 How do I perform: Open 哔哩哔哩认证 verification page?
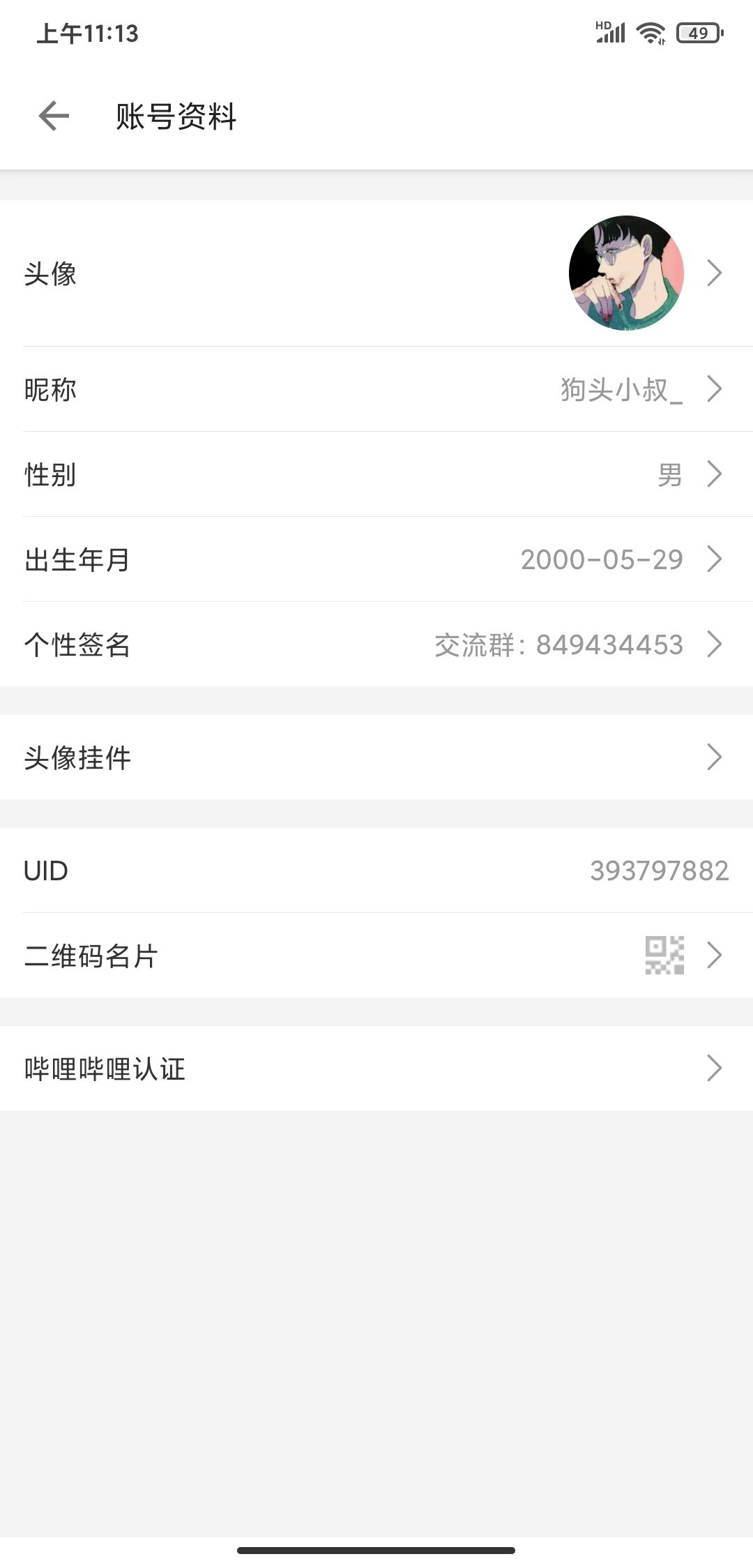tap(376, 1069)
